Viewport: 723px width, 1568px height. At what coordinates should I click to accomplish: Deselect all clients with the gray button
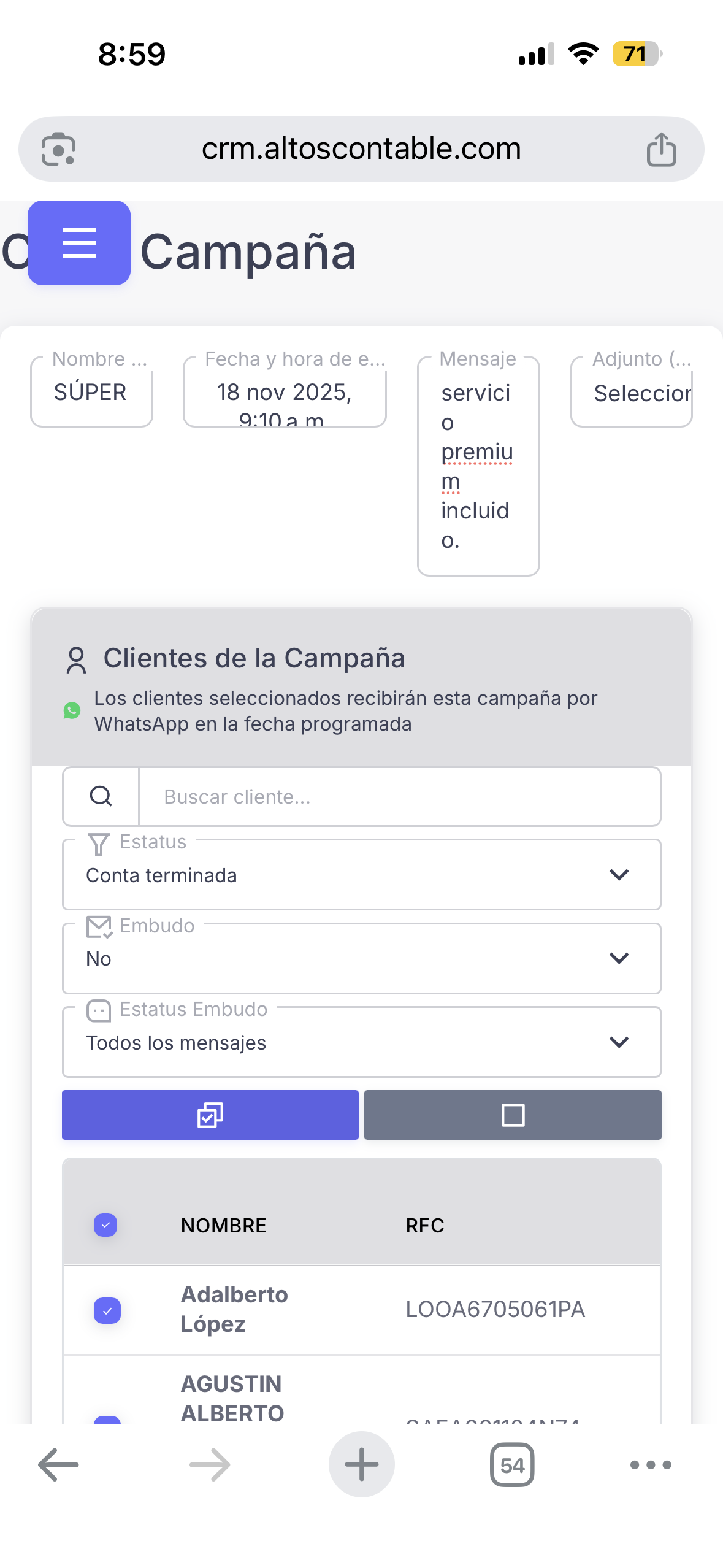[x=513, y=1115]
